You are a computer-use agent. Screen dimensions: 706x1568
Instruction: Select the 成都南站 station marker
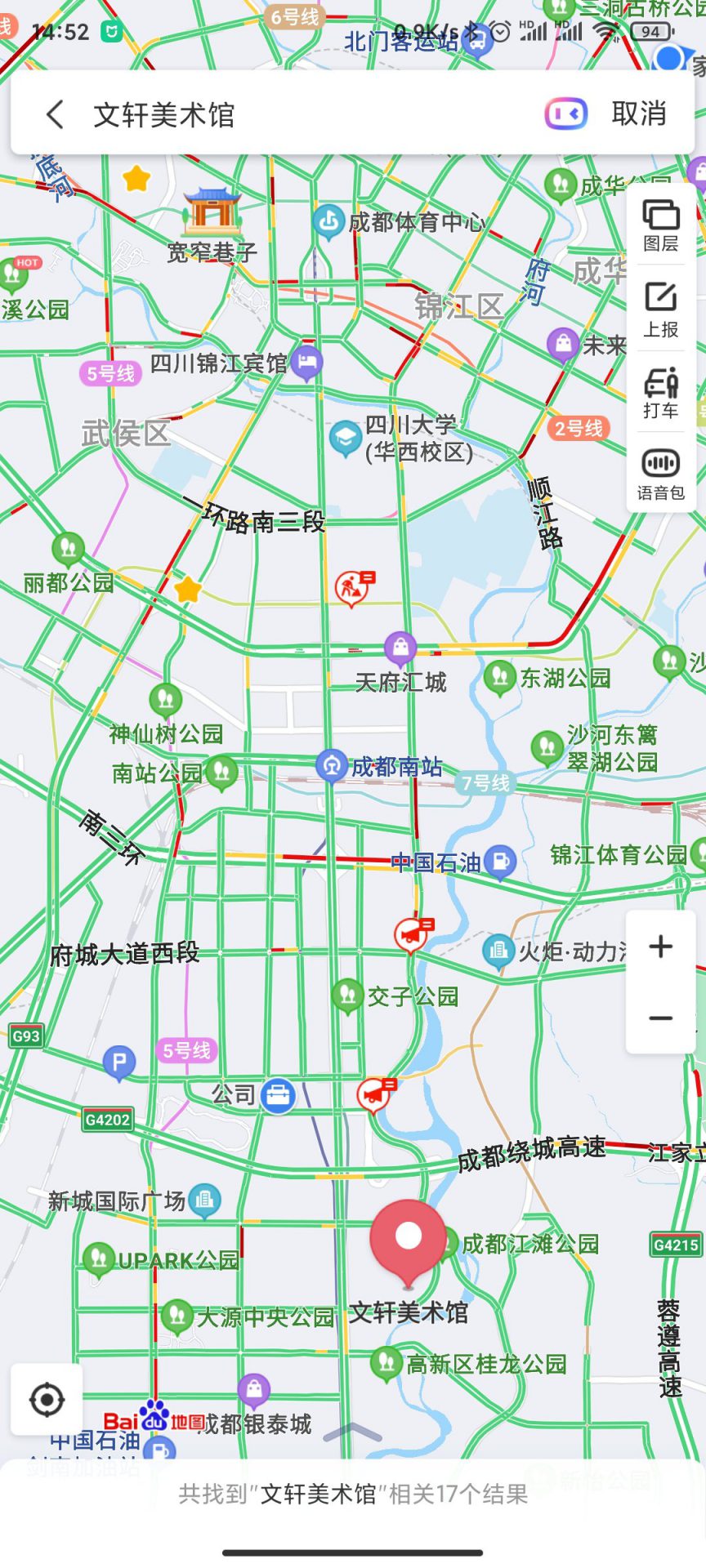click(331, 765)
